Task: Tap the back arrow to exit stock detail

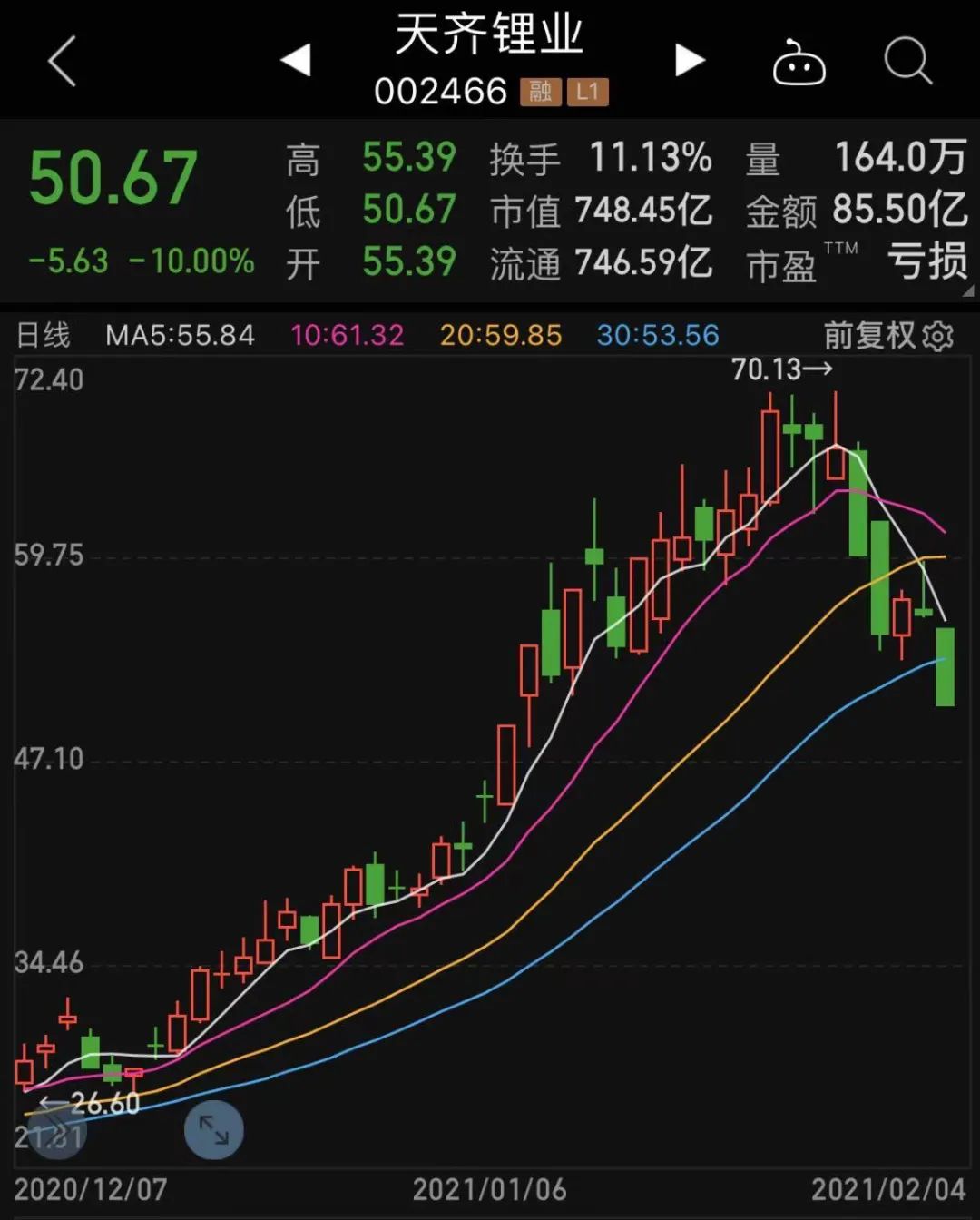Action: point(60,62)
